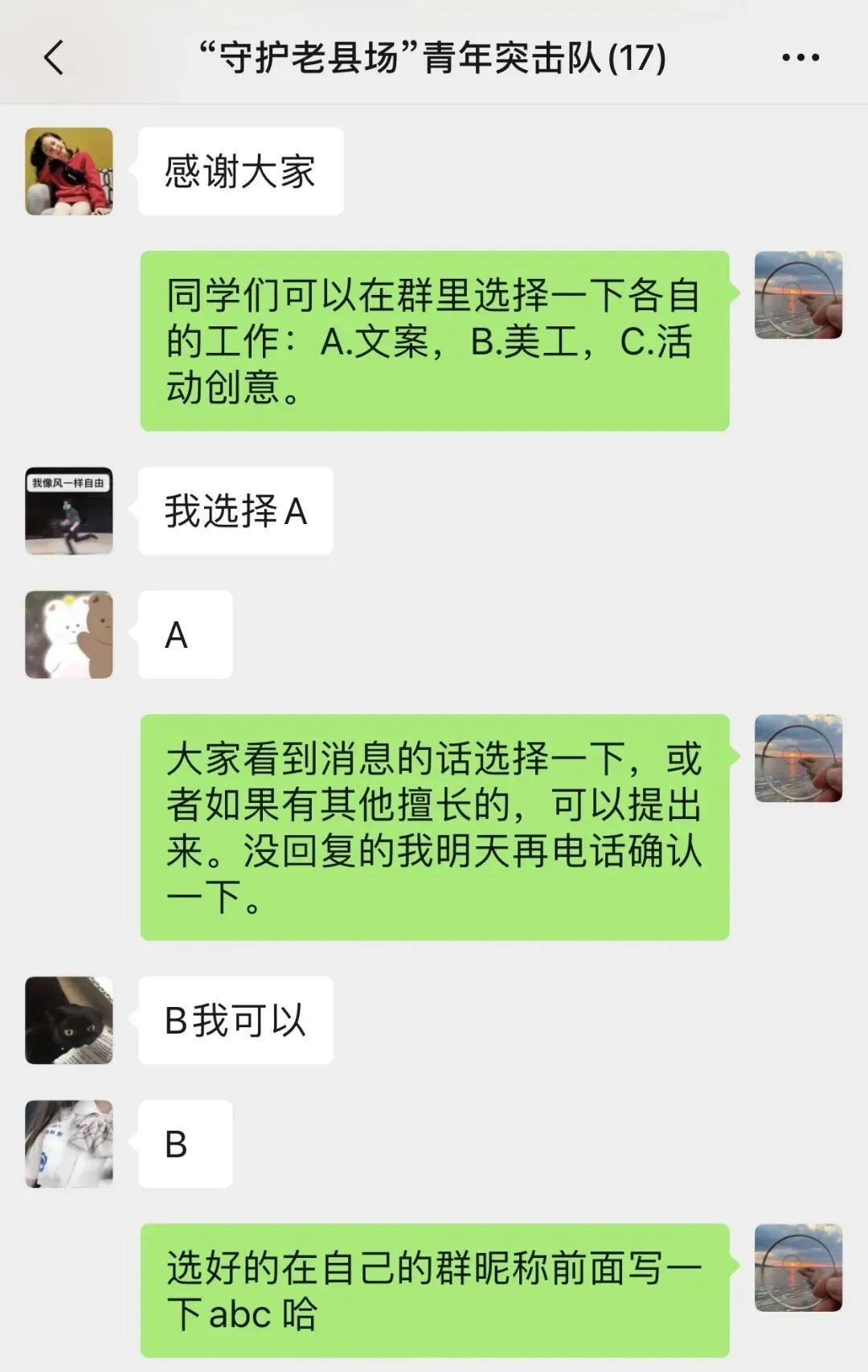868x1372 pixels.
Task: View profile of bear avatar member
Action: [69, 635]
